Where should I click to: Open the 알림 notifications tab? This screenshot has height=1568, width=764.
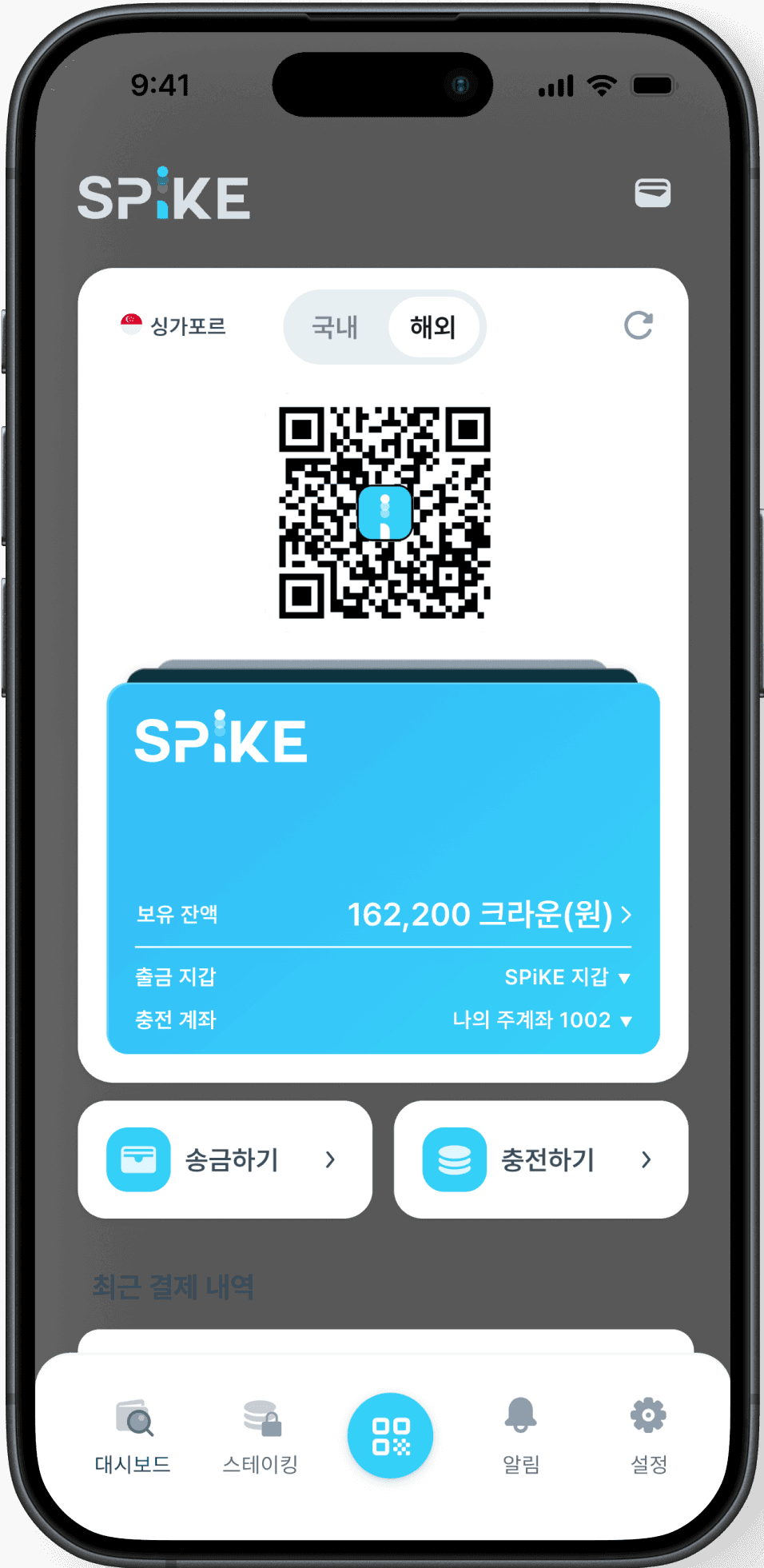point(521,1436)
